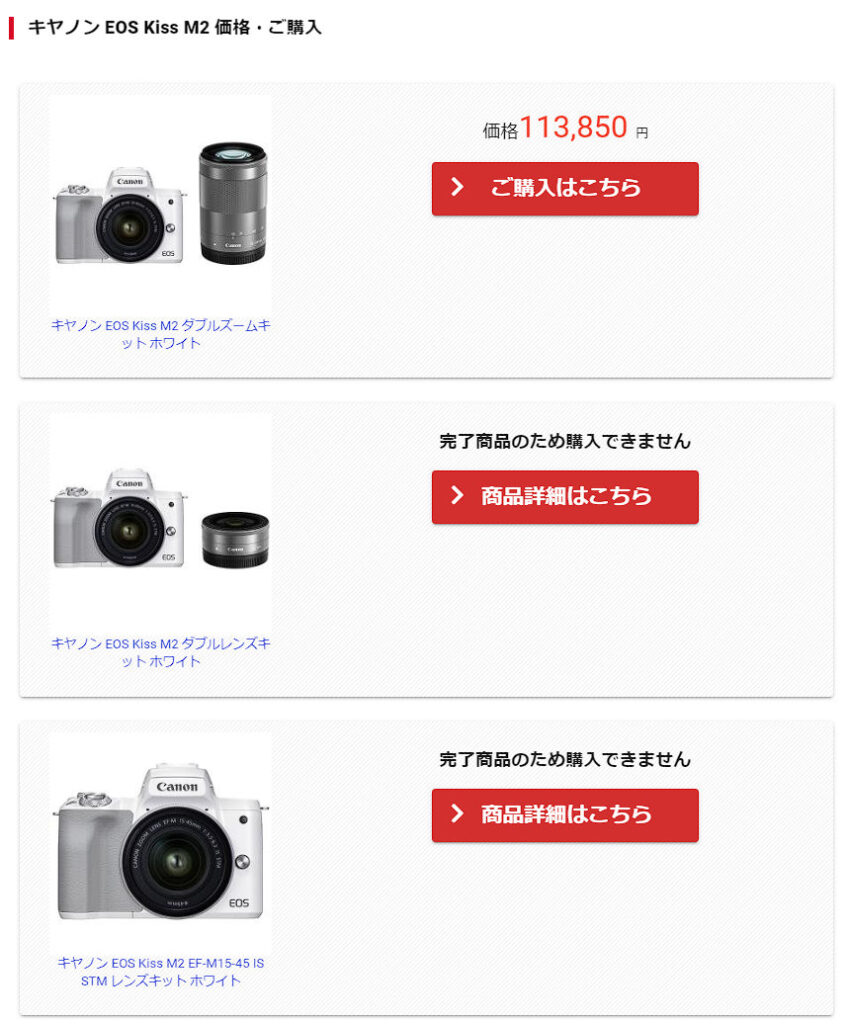Image resolution: width=850 pixels, height=1024 pixels.
Task: Tap the ご購入はこちら purchase button
Action: click(x=565, y=188)
